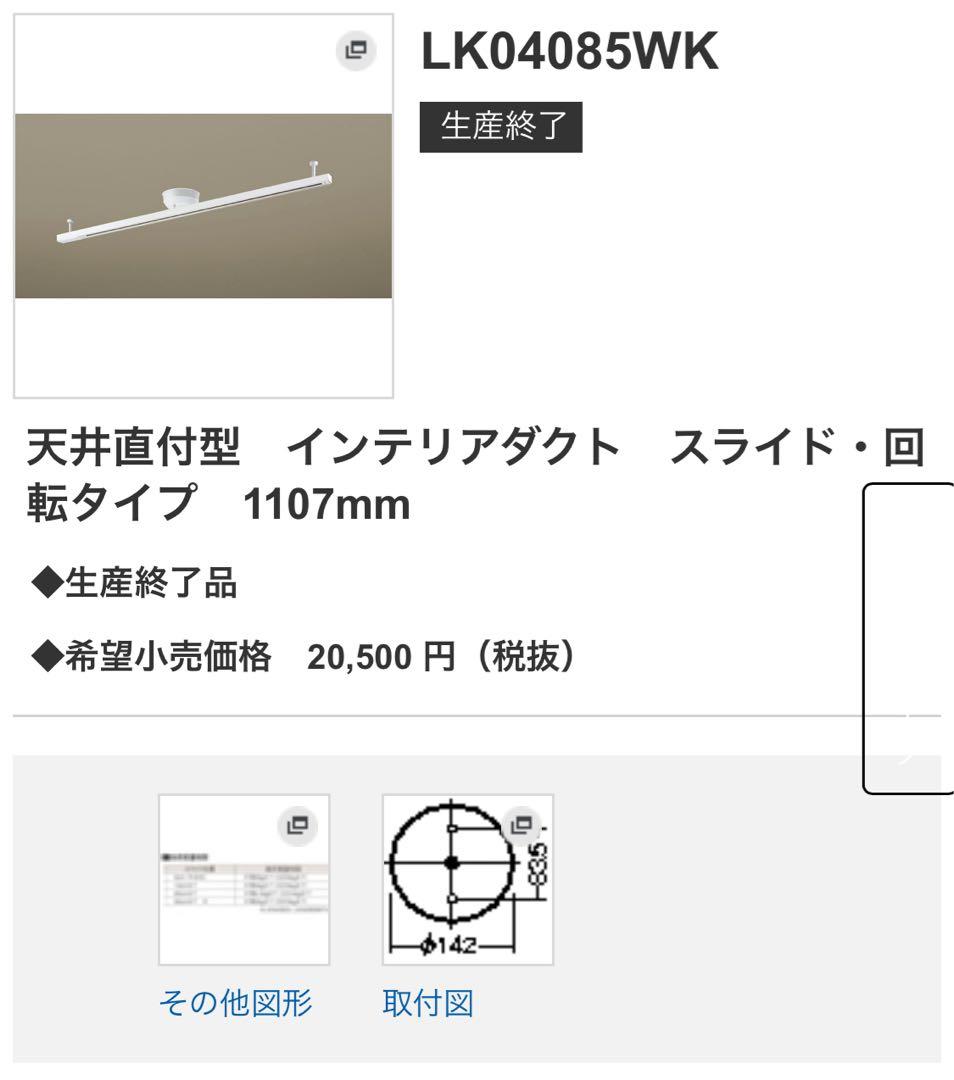This screenshot has width=954, height=1080.
Task: Open the その他図形 thumbnail image
Action: [x=244, y=880]
